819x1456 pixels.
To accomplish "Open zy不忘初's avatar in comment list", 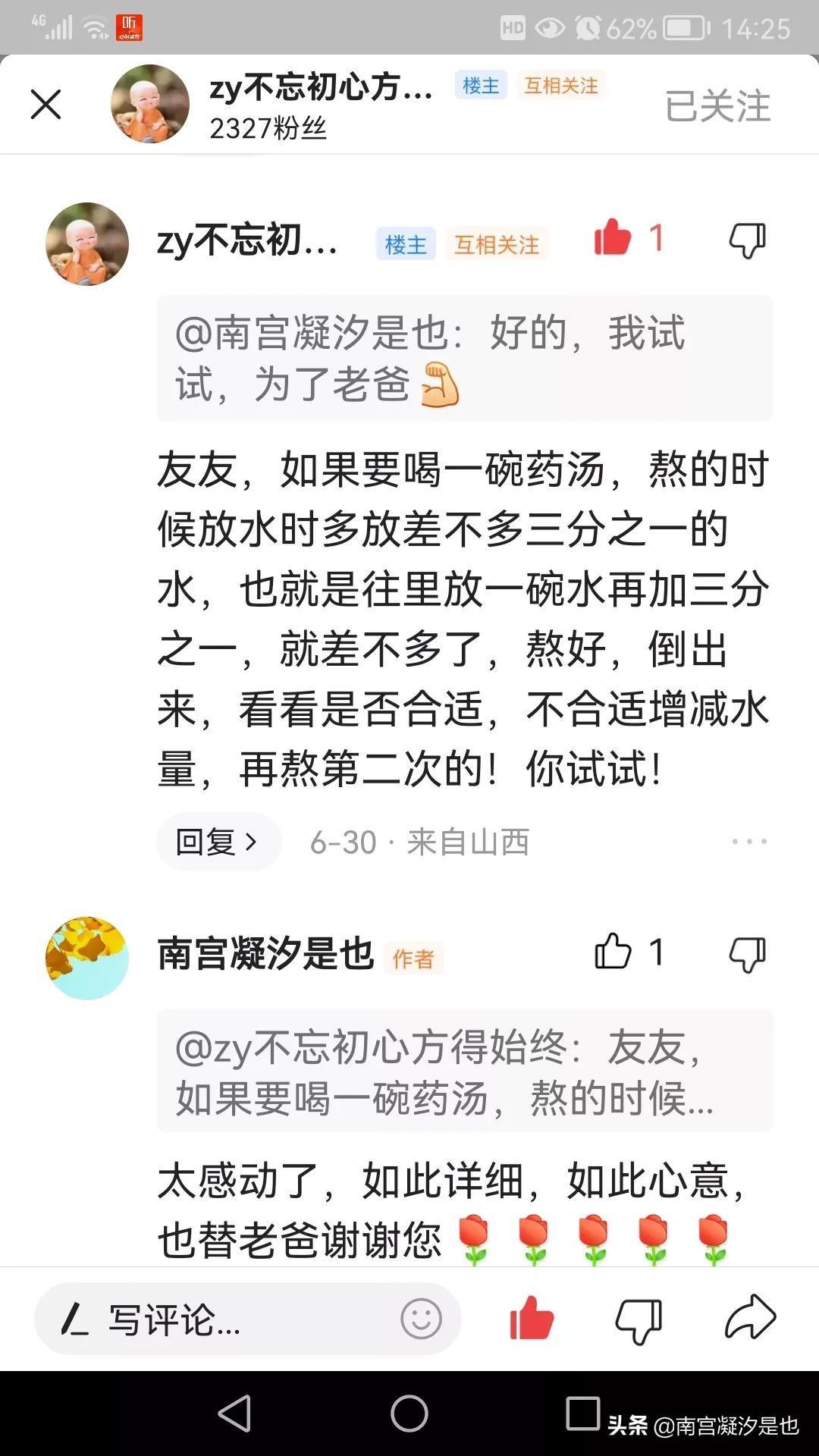I will click(x=87, y=244).
